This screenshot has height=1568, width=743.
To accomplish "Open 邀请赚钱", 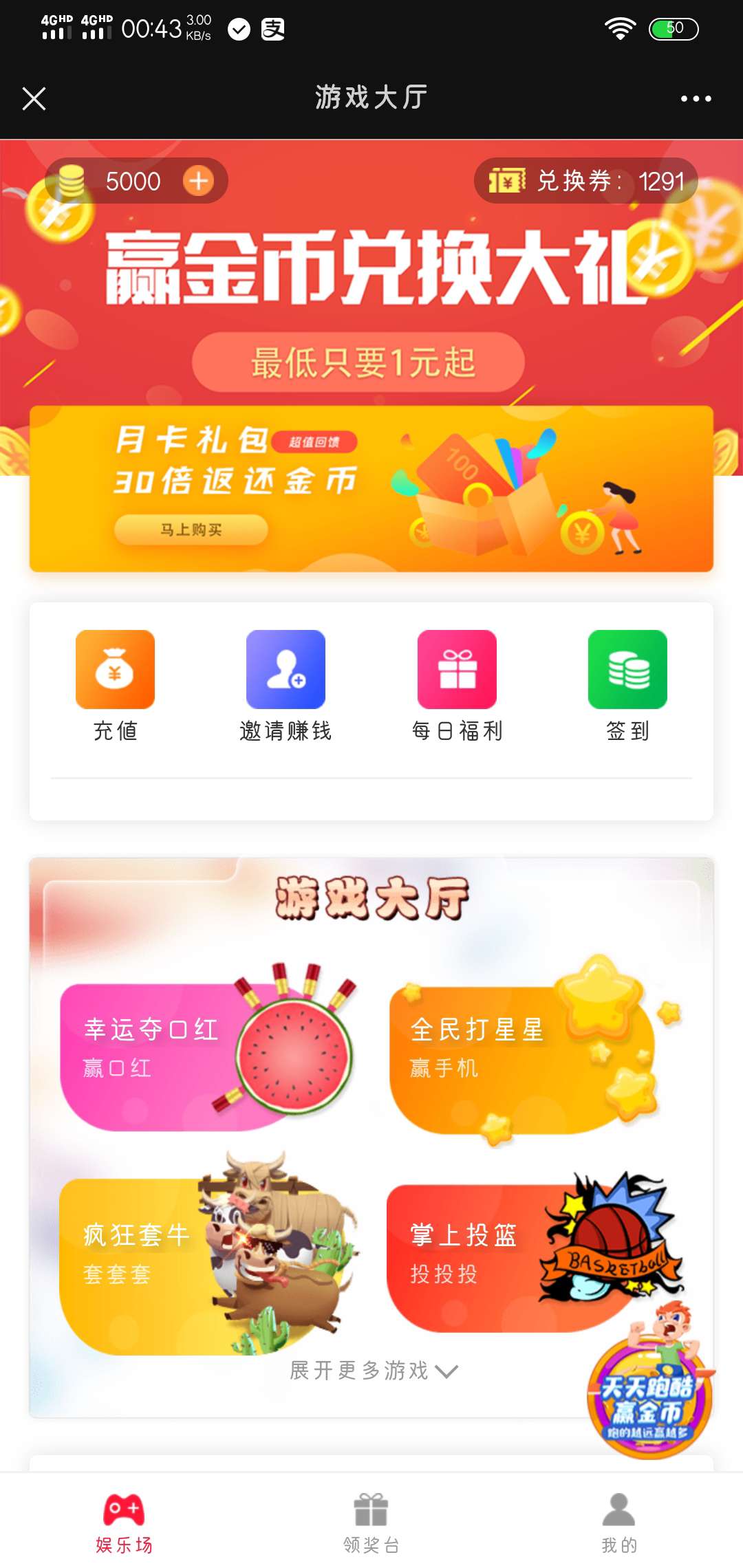I will click(286, 686).
